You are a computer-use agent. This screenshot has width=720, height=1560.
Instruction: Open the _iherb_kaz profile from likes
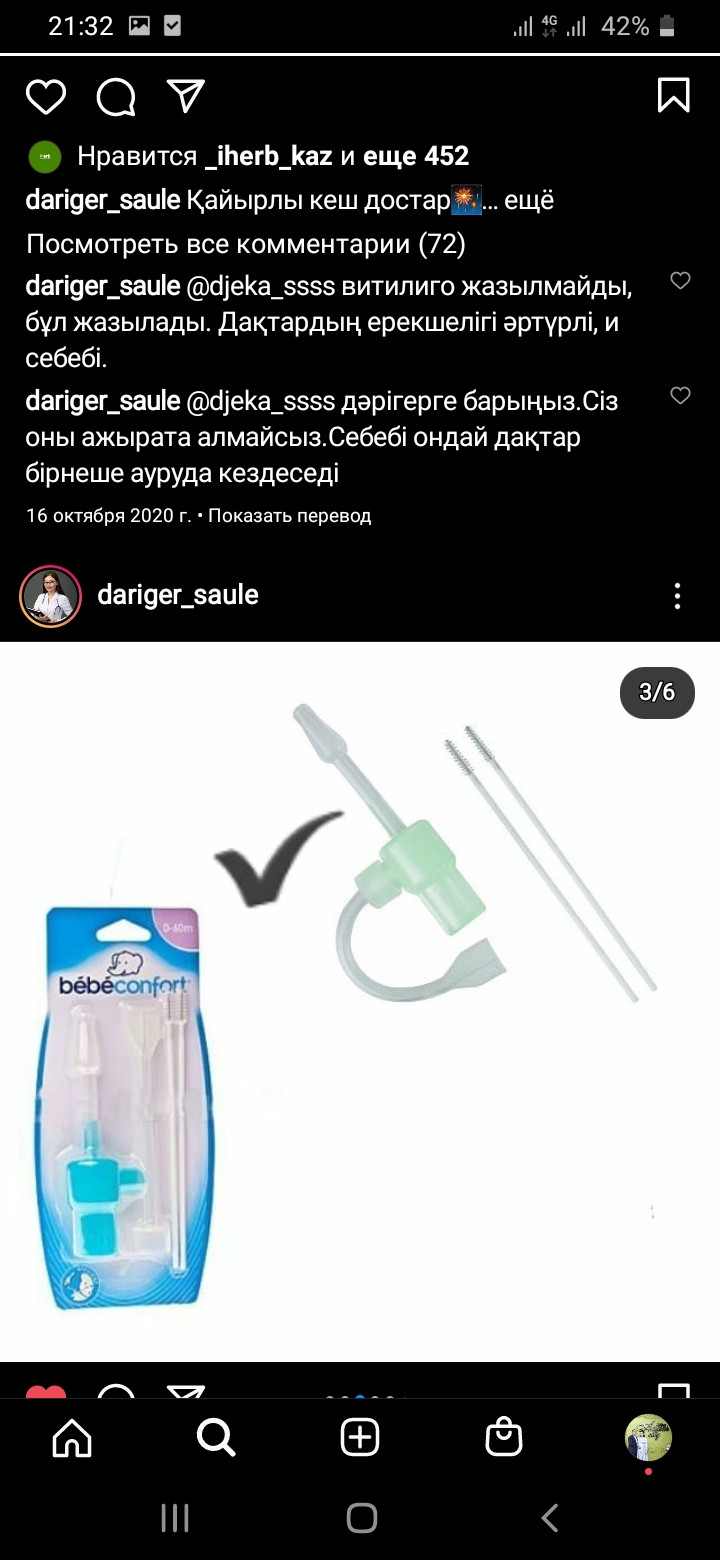click(x=268, y=156)
